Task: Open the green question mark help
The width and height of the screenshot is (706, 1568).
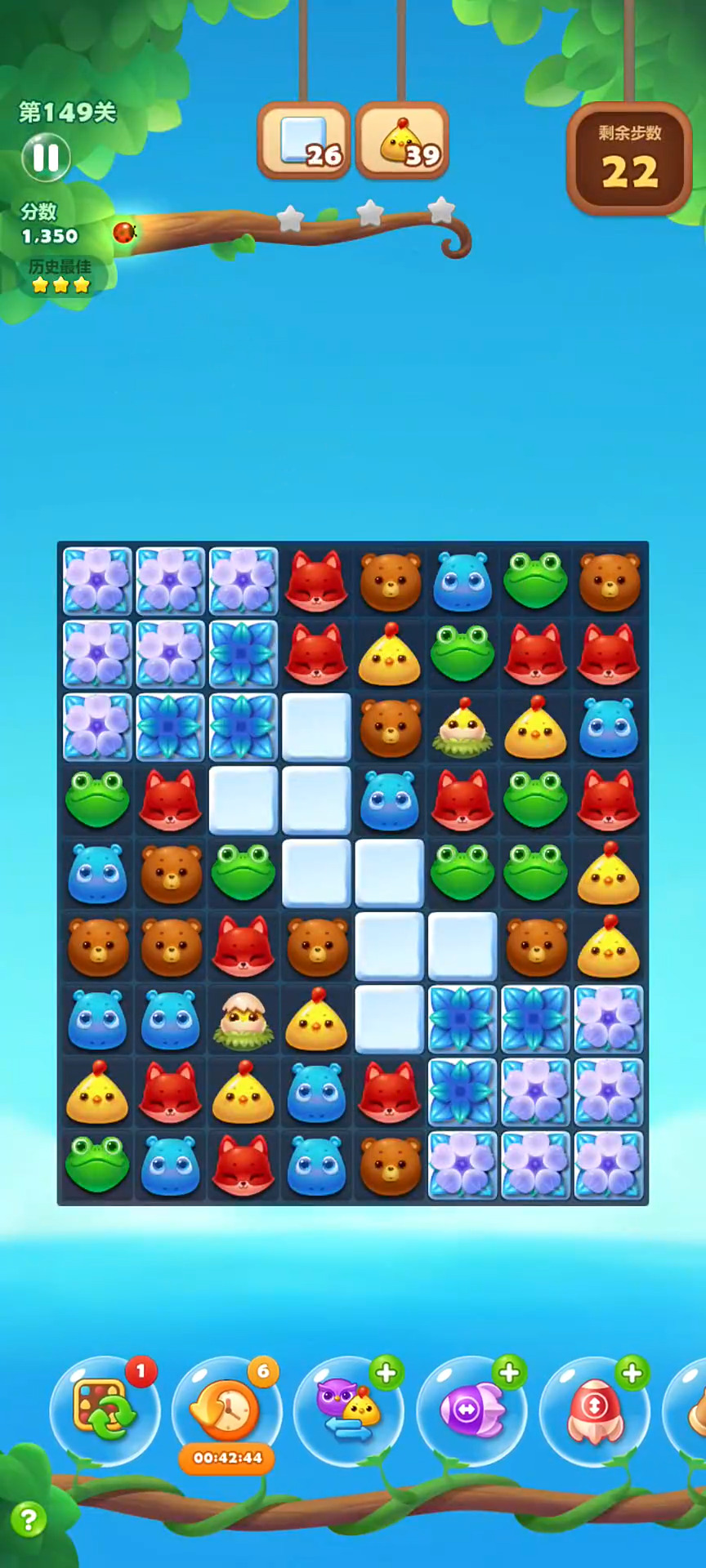Action: [29, 1520]
